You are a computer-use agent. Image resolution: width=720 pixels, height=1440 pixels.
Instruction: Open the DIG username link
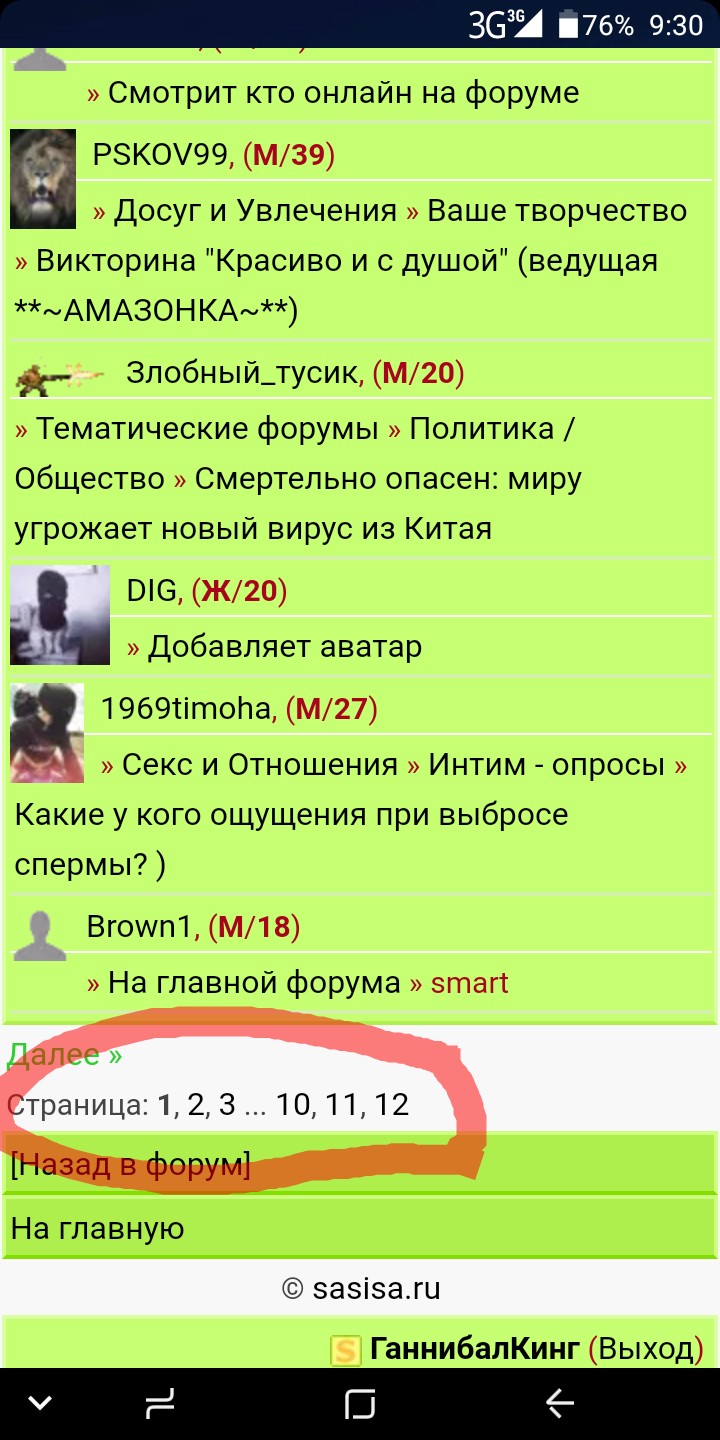(151, 591)
